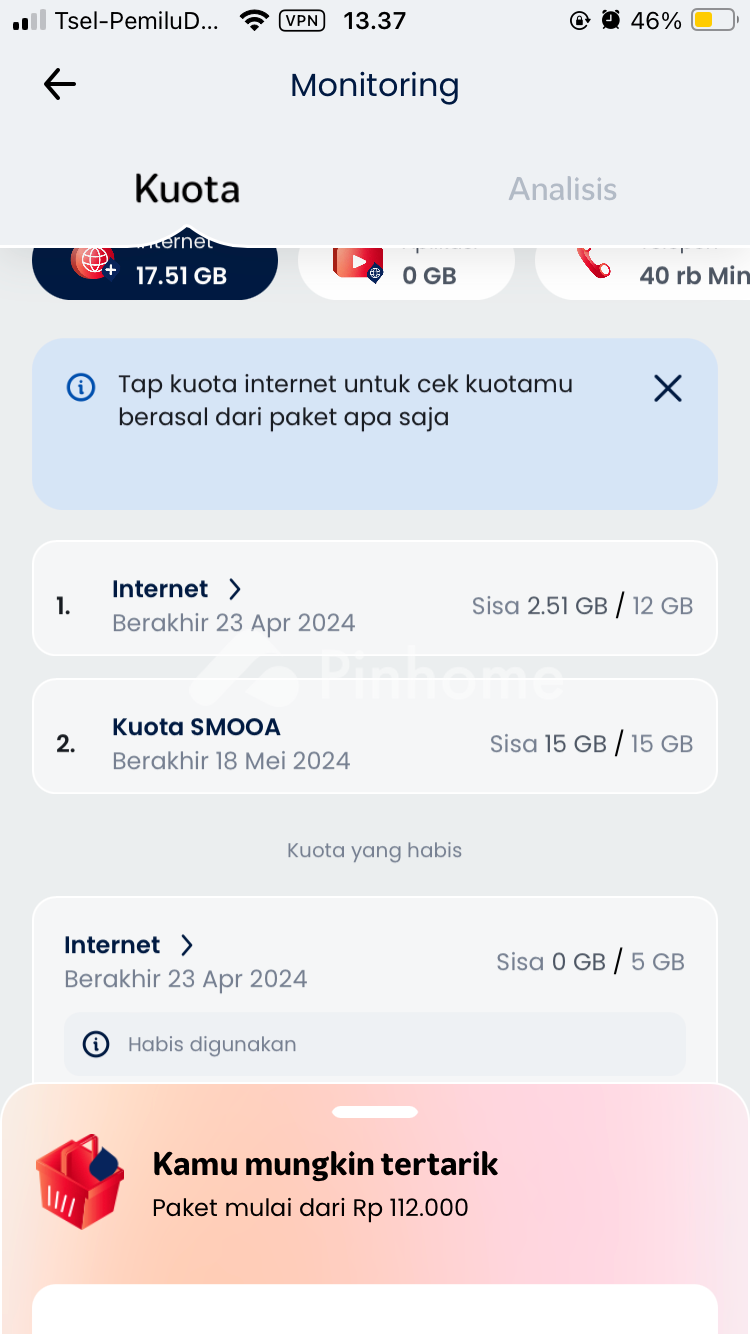Image resolution: width=750 pixels, height=1334 pixels.
Task: Choose the 0 GB app quota chip
Action: (406, 271)
